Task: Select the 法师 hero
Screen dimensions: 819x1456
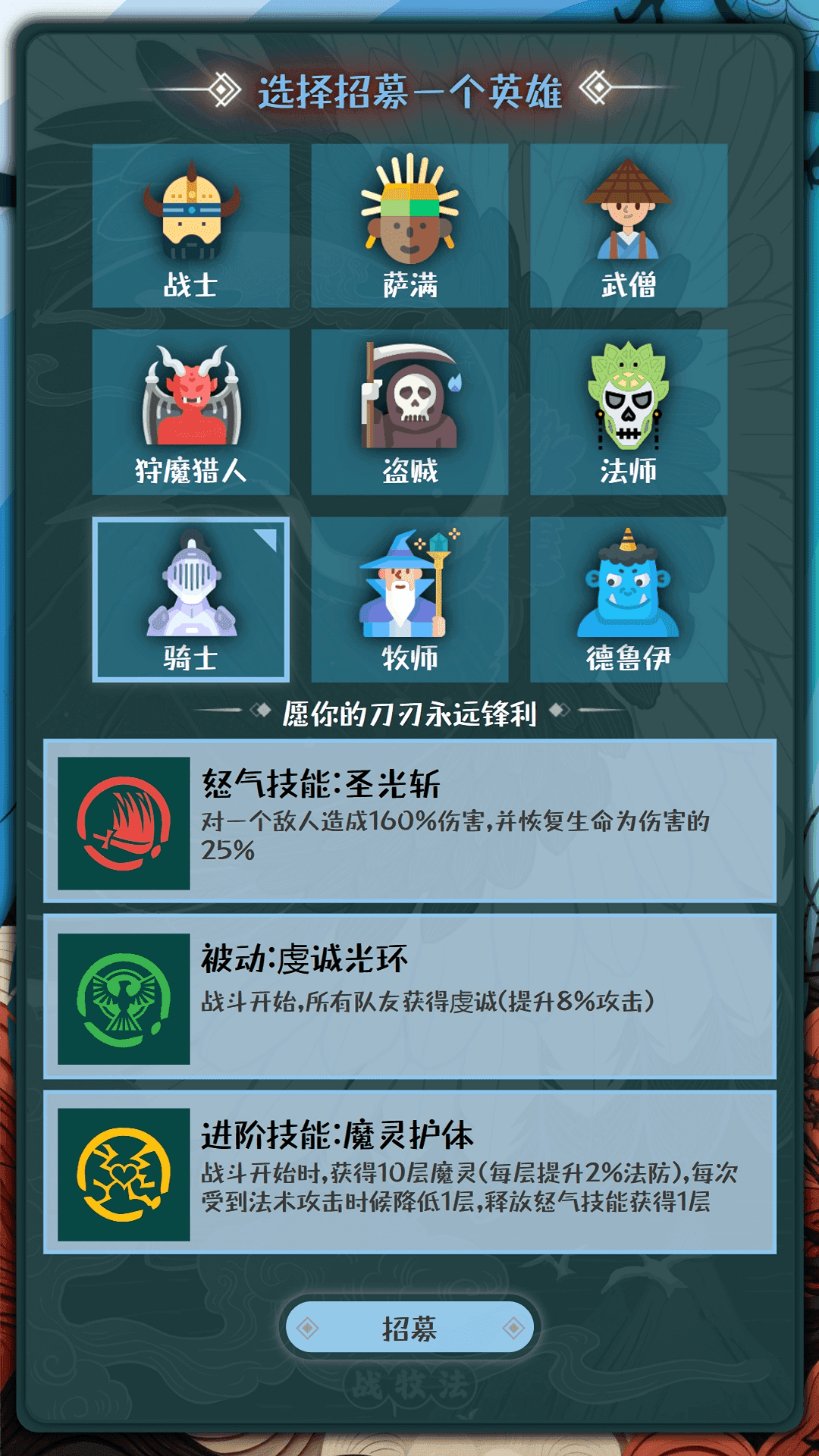Action: pyautogui.click(x=628, y=412)
